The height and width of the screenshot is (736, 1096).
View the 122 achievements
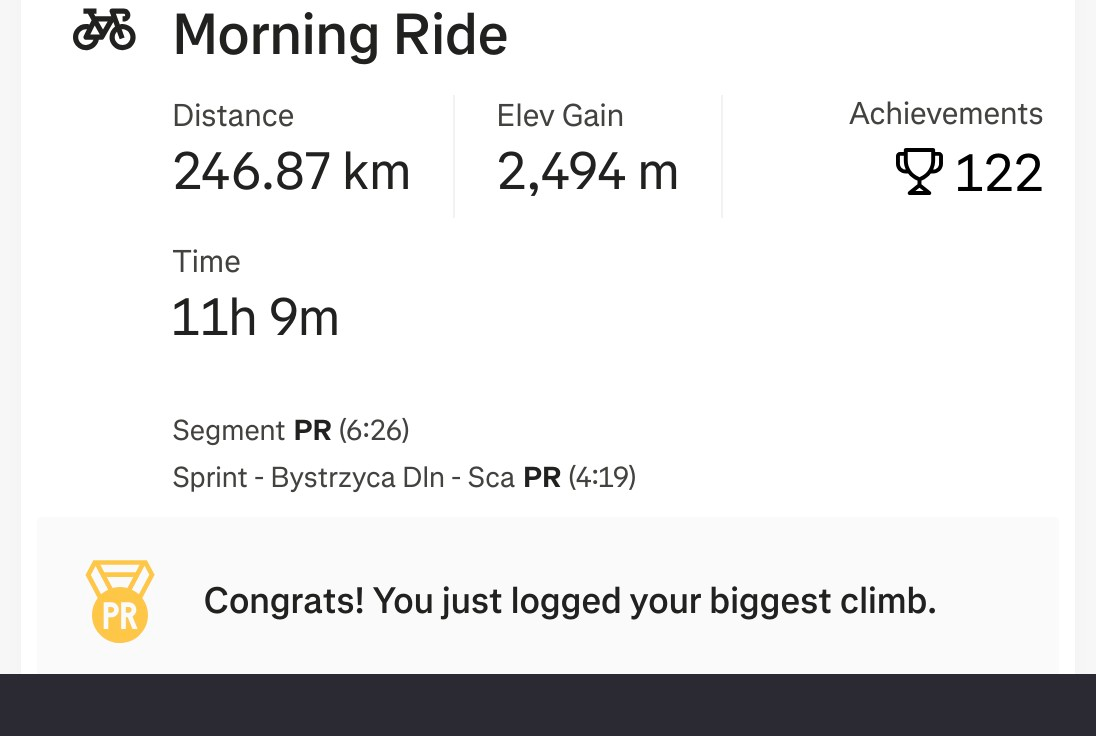pyautogui.click(x=970, y=172)
